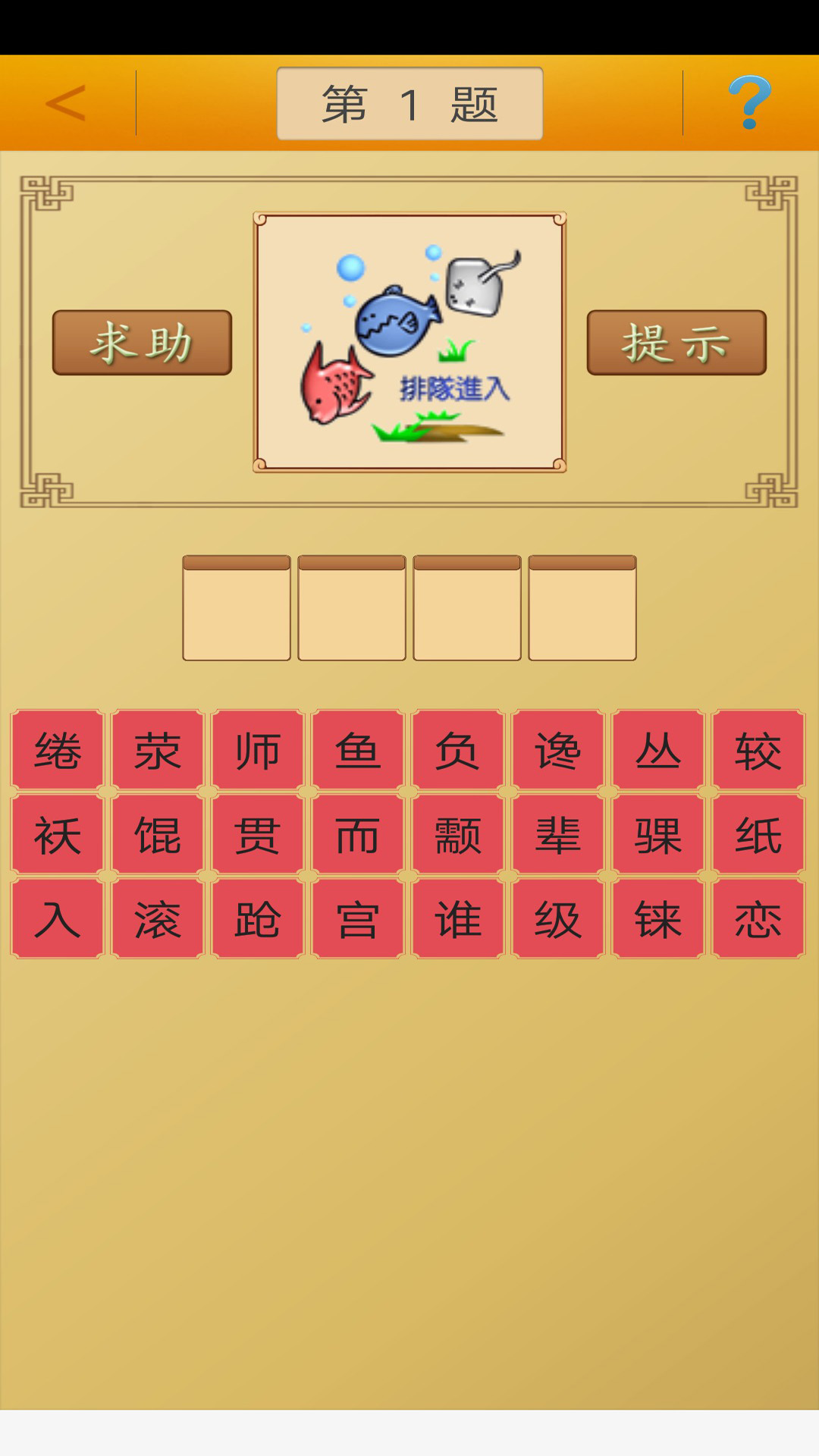
Task: Choose the character 荥 tile
Action: coord(158,751)
